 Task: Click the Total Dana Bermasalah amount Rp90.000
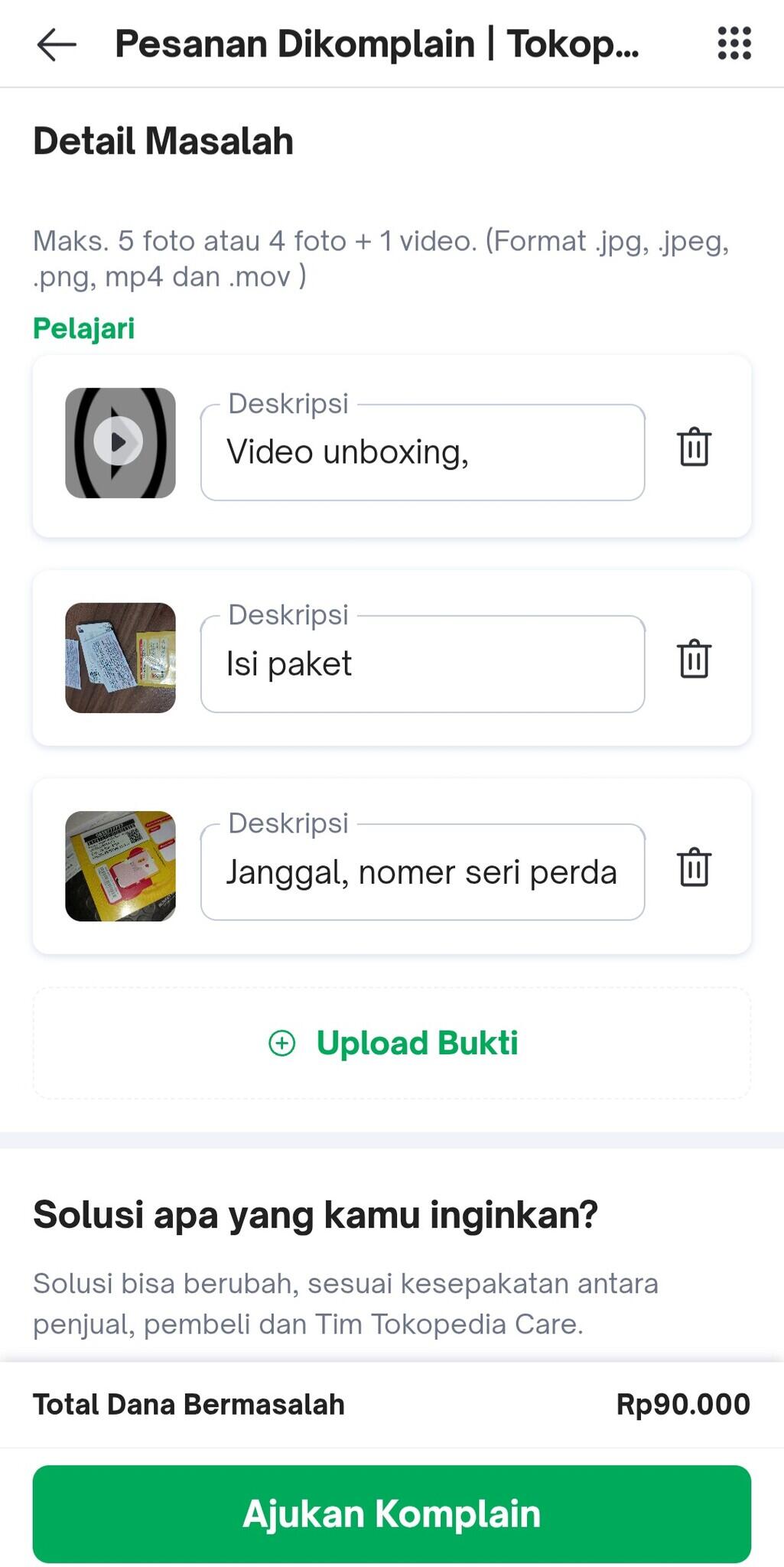[684, 1402]
